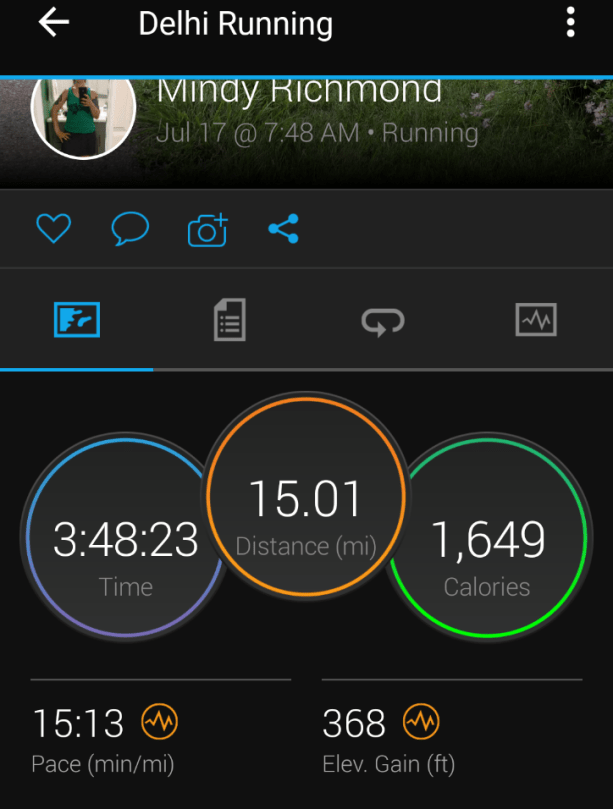Image resolution: width=613 pixels, height=809 pixels.
Task: Open the overflow menu
Action: point(570,23)
